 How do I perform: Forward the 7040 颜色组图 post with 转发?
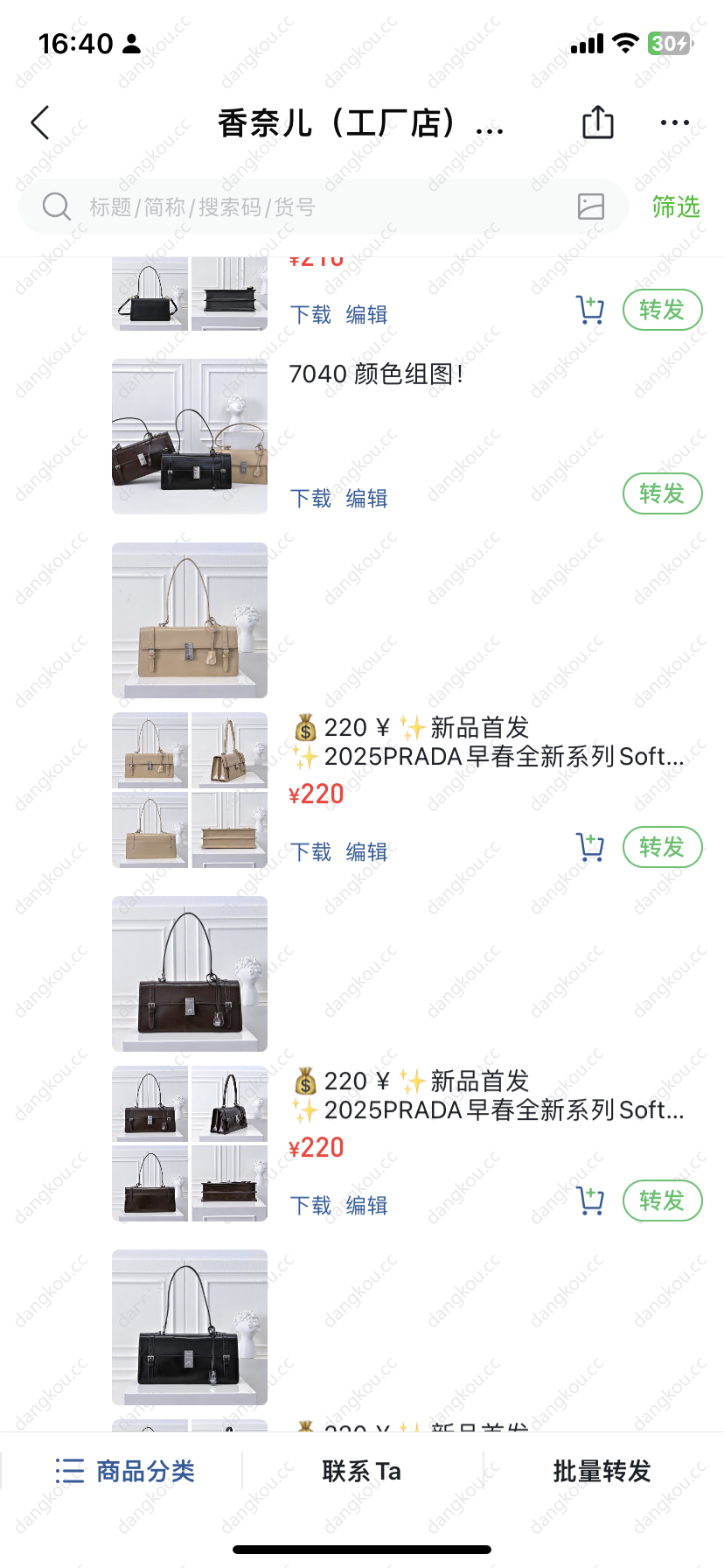pos(662,493)
